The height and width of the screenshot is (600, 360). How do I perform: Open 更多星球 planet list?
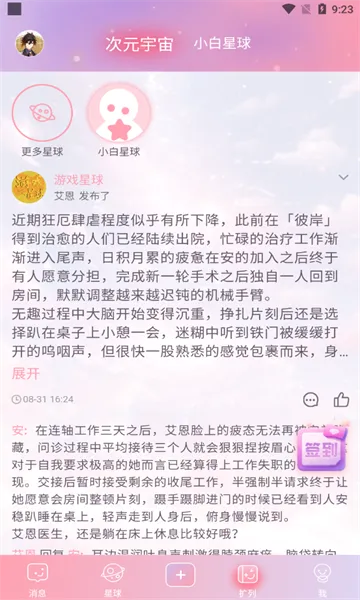(x=42, y=121)
